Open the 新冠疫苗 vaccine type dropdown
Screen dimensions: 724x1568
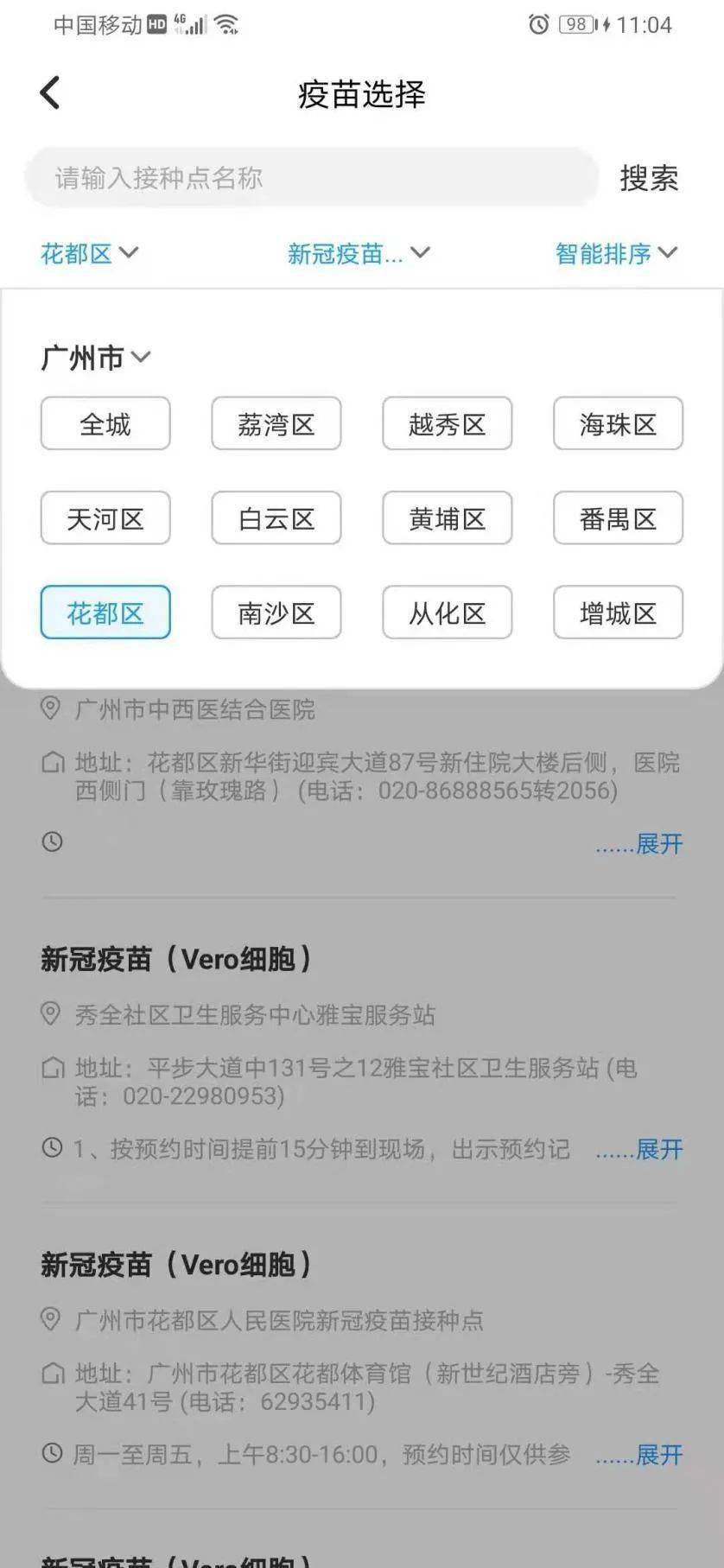coord(358,253)
